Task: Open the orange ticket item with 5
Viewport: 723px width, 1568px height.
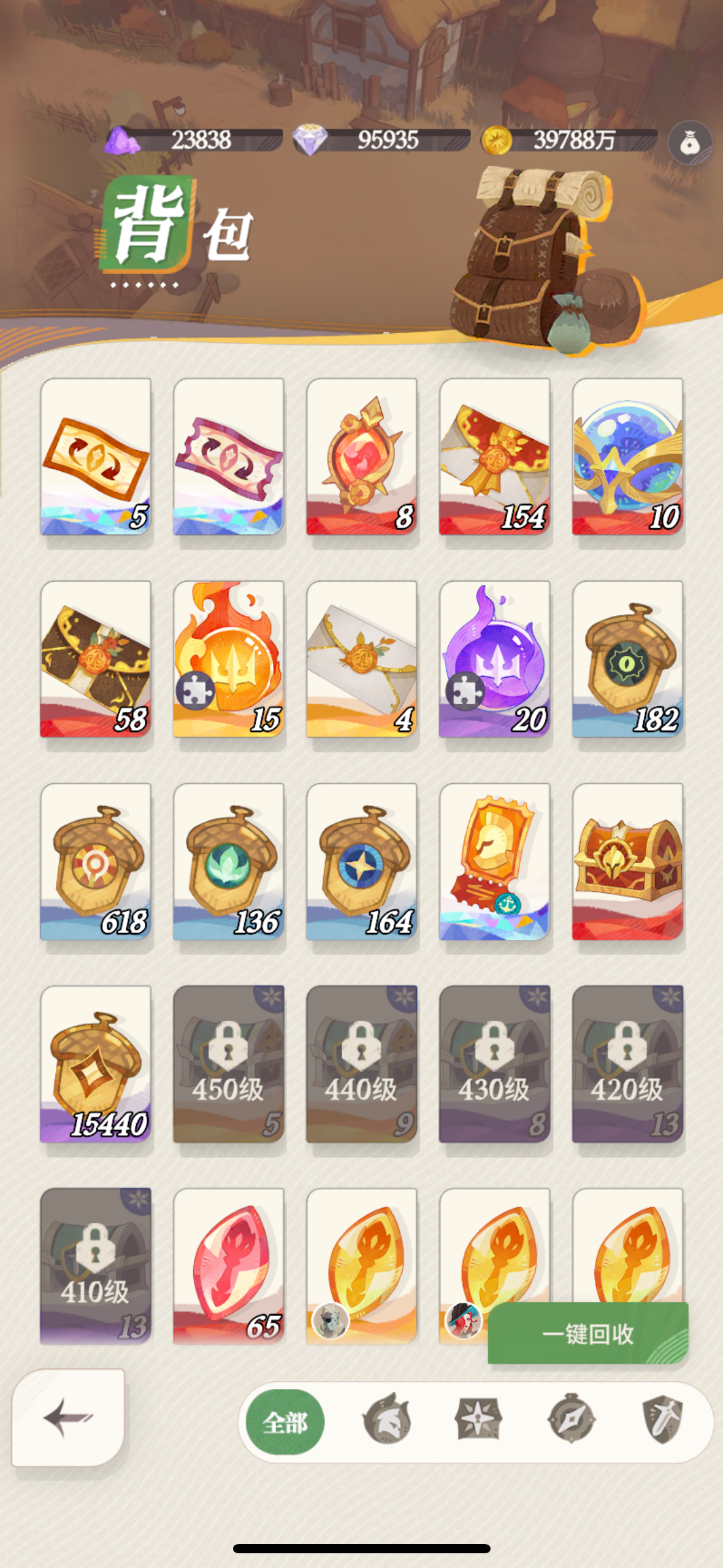Action: click(x=96, y=456)
